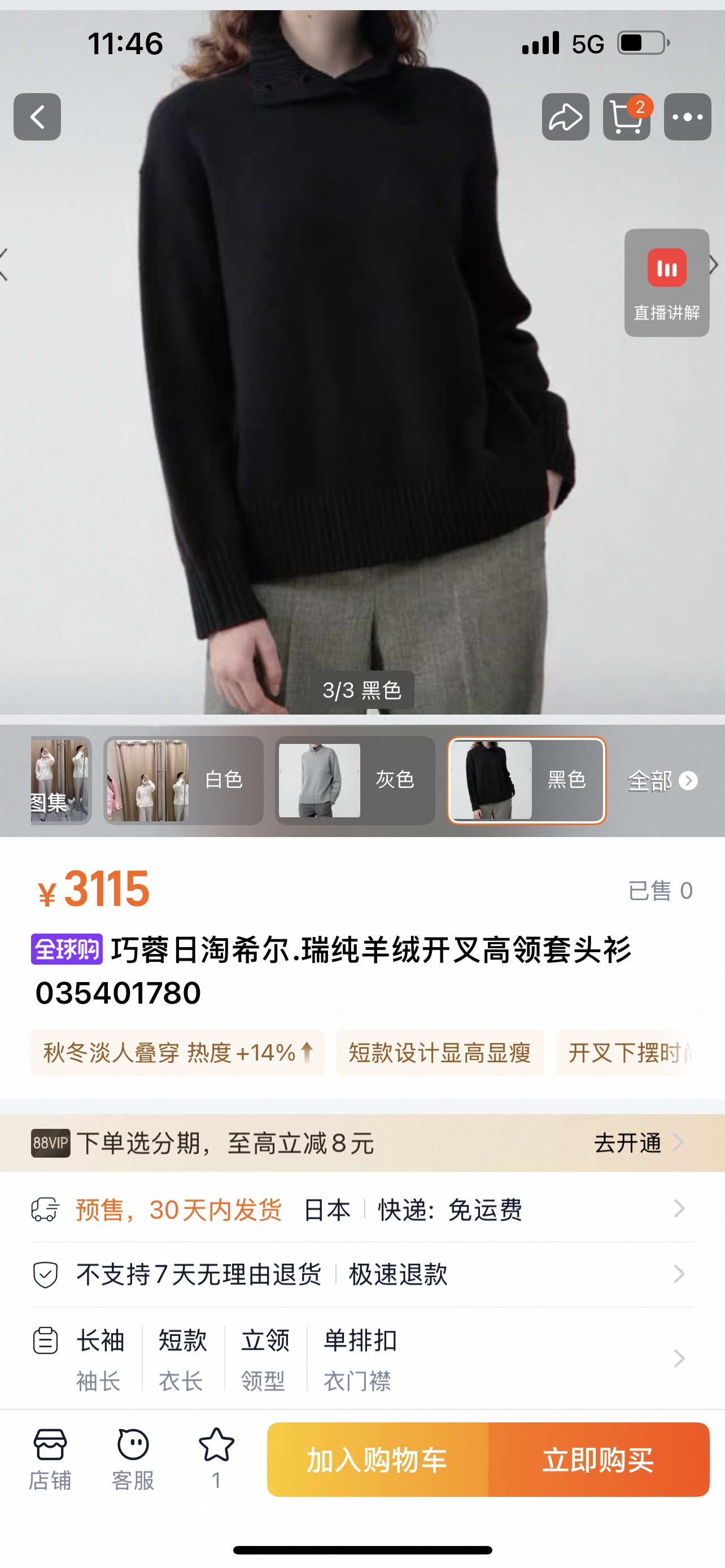
Task: Open the shopping cart
Action: (626, 117)
